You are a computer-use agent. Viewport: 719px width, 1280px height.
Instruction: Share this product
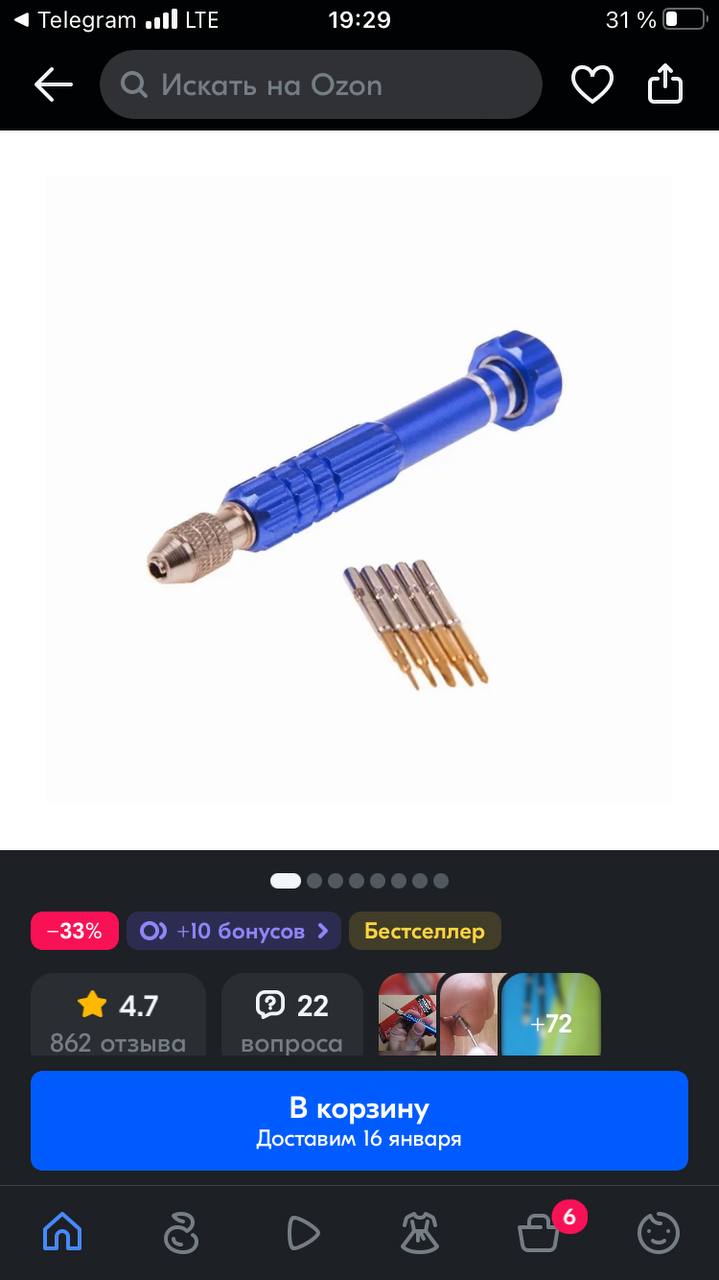(x=665, y=85)
